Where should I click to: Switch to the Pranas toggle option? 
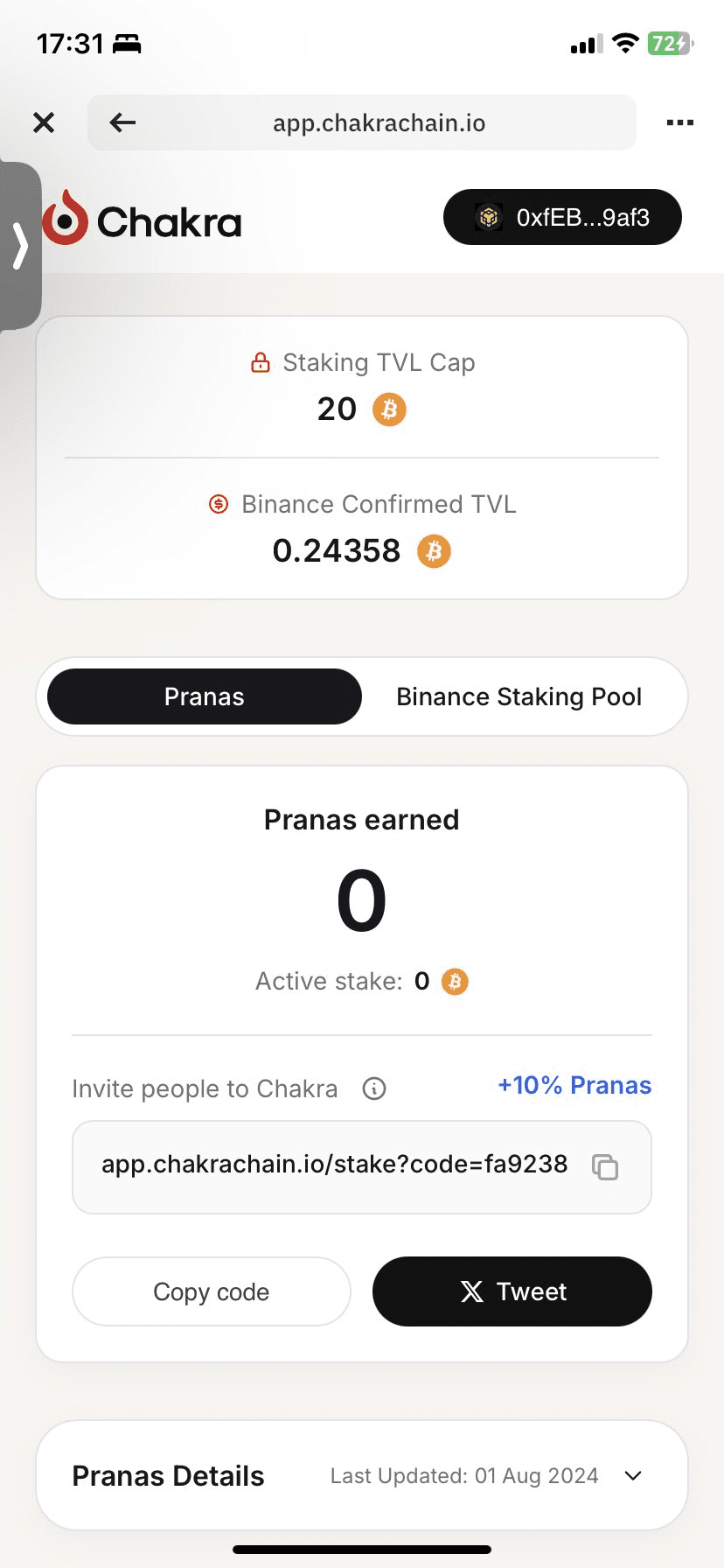click(x=204, y=696)
